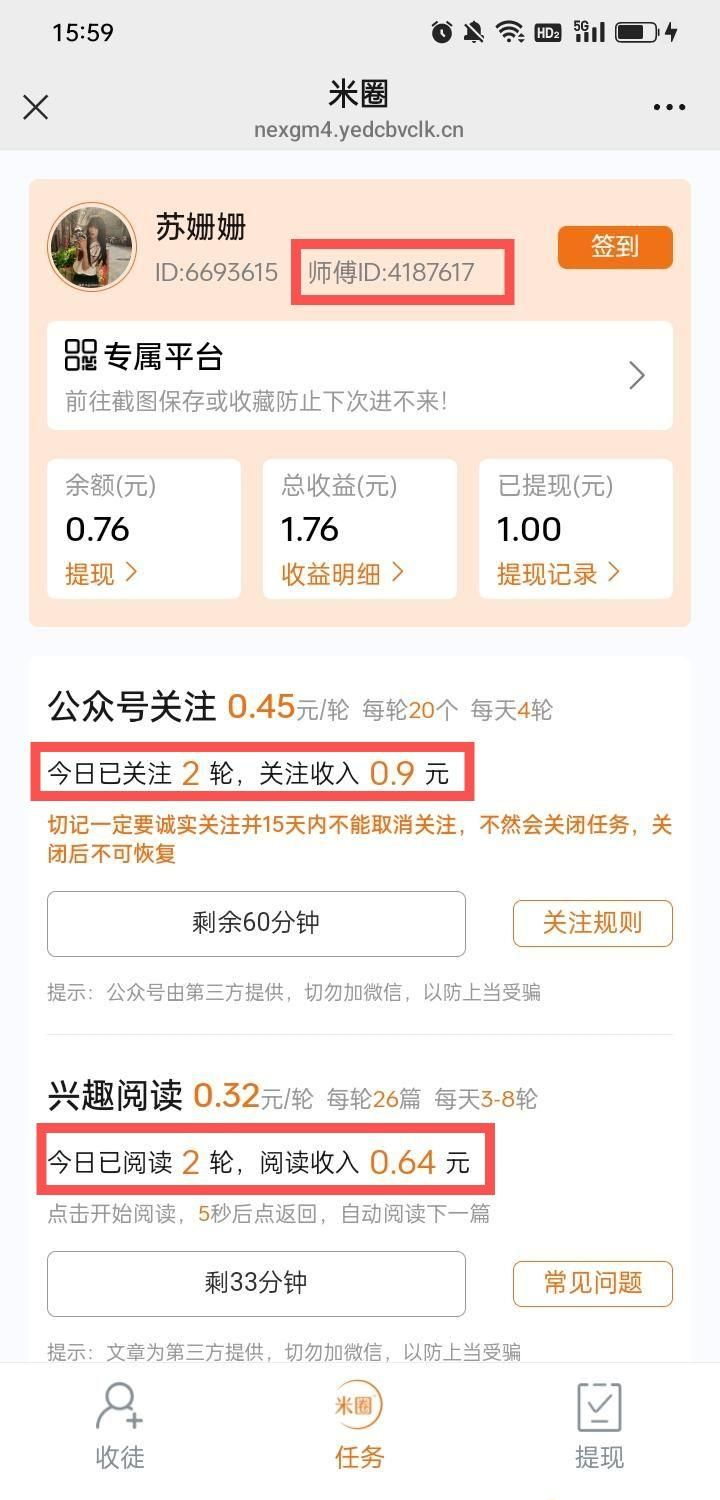
Task: View 提现记录 withdrawal records
Action: coord(558,573)
